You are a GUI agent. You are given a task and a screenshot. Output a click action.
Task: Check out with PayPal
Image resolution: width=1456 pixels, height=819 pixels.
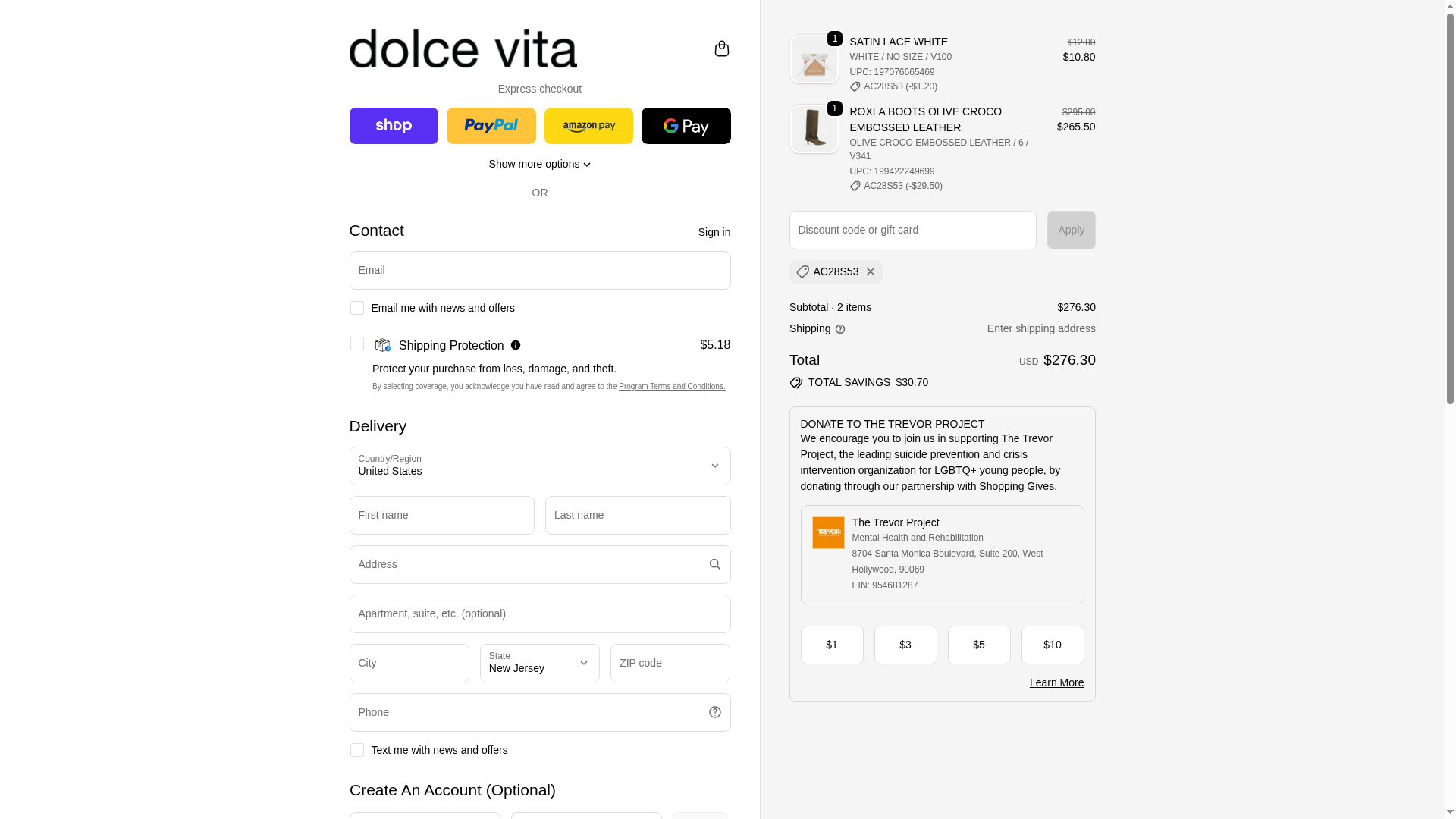491,126
